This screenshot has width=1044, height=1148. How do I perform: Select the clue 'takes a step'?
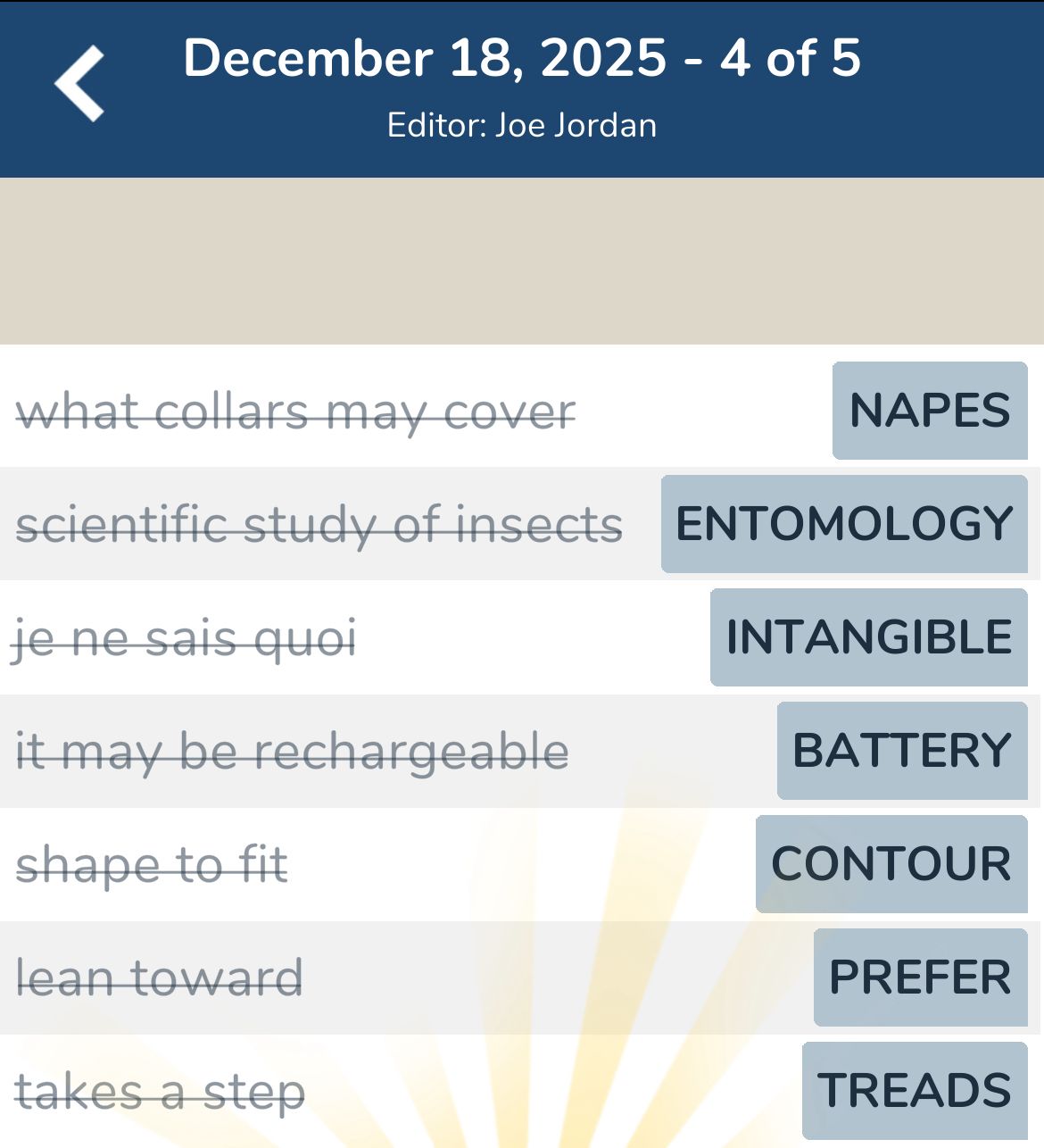[159, 1089]
